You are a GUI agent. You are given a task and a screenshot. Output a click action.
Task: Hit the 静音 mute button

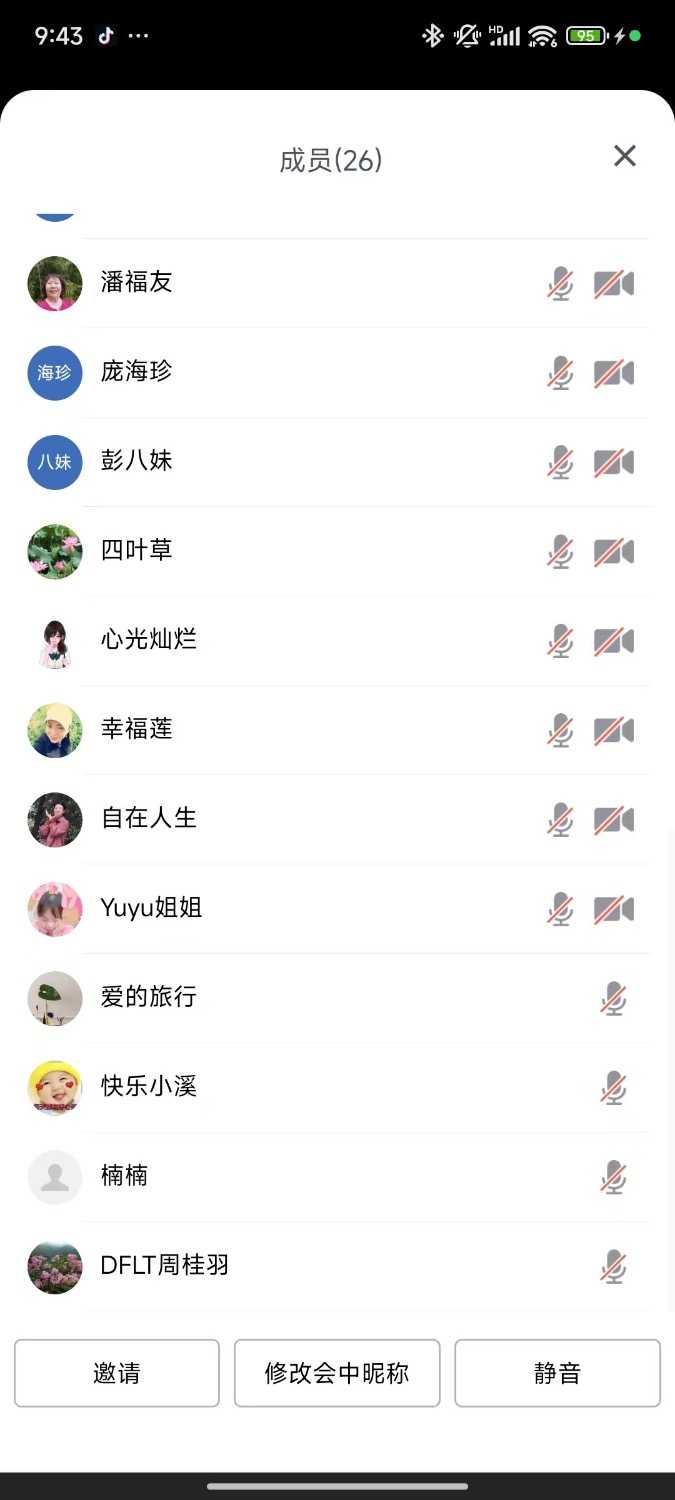tap(557, 1373)
